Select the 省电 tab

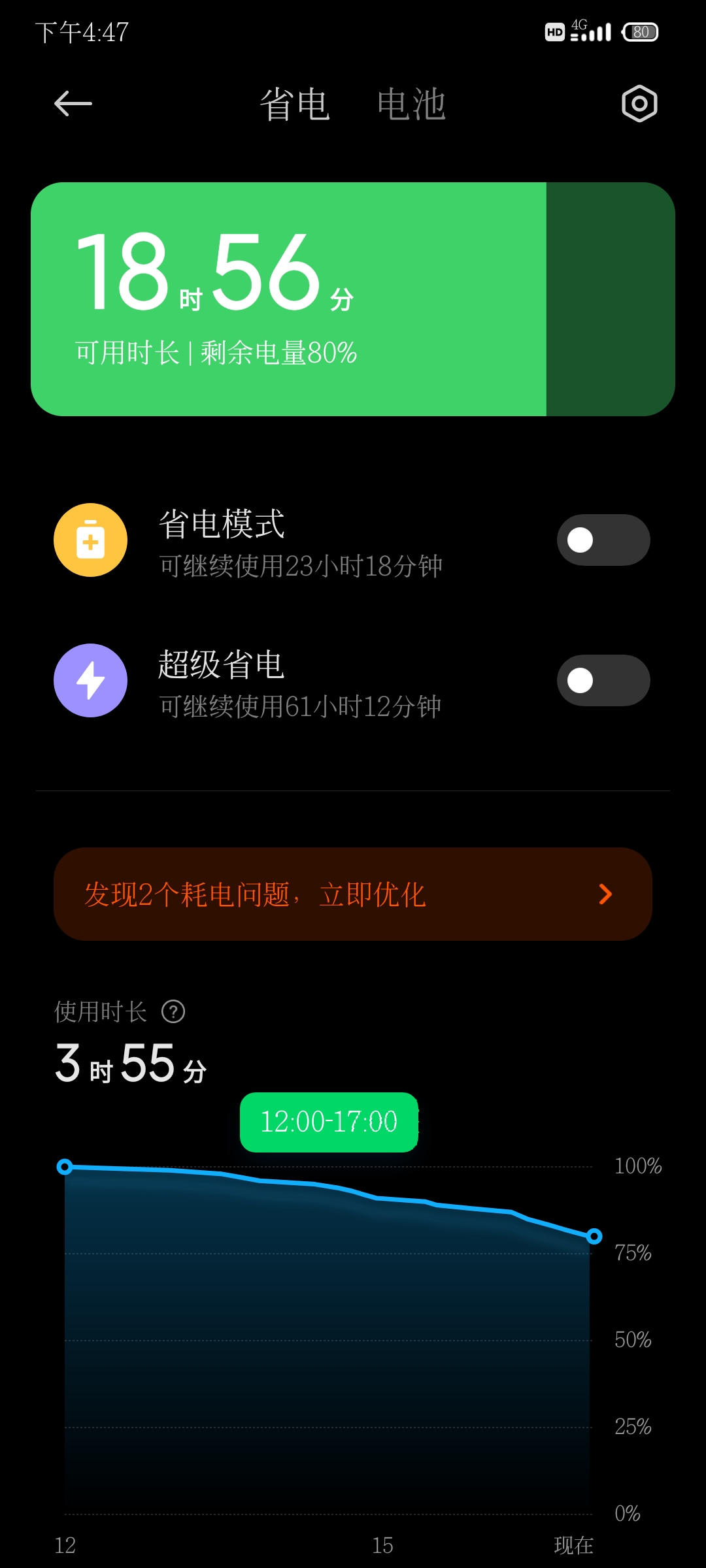pos(295,105)
